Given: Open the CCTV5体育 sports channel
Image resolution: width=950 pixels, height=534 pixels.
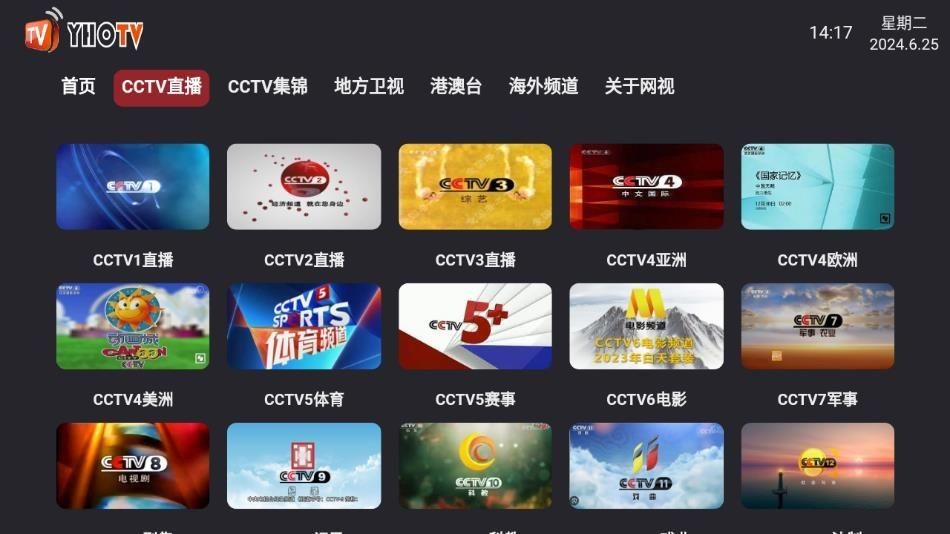Looking at the screenshot, I should [x=304, y=326].
